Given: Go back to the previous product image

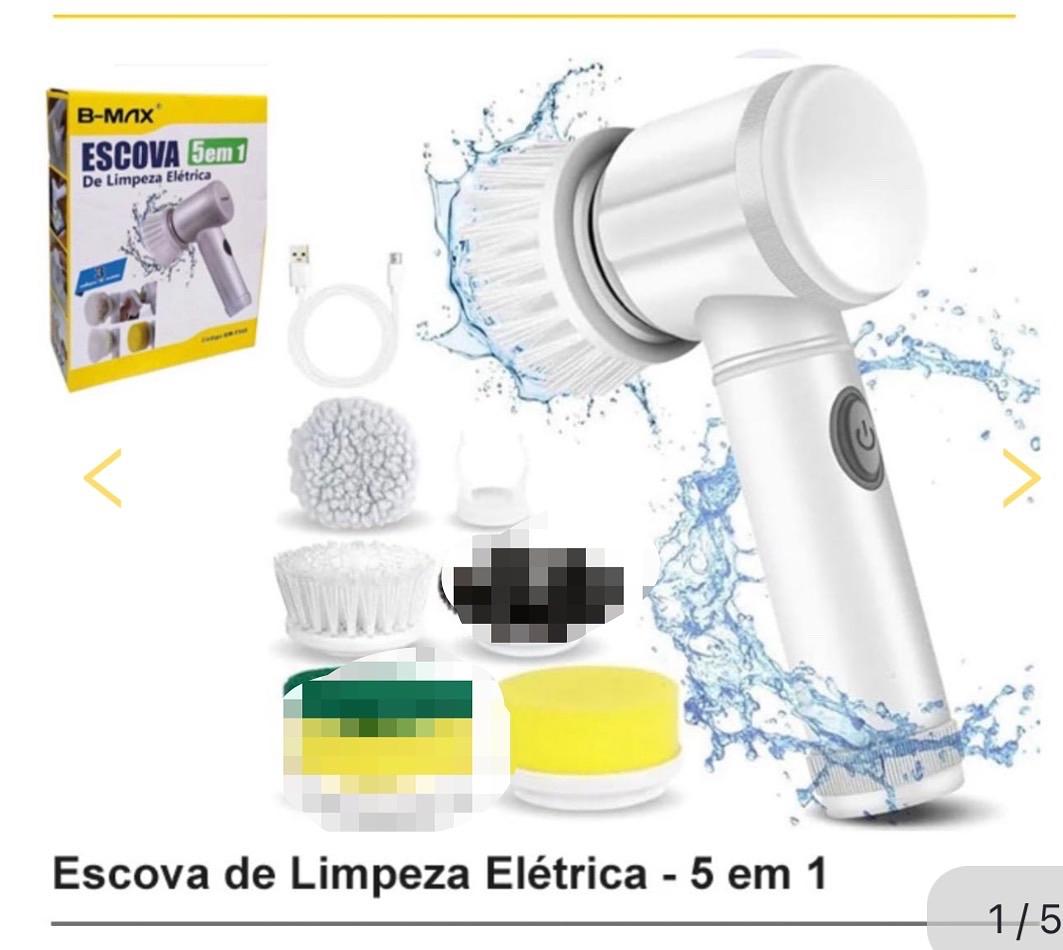Looking at the screenshot, I should pyautogui.click(x=103, y=477).
